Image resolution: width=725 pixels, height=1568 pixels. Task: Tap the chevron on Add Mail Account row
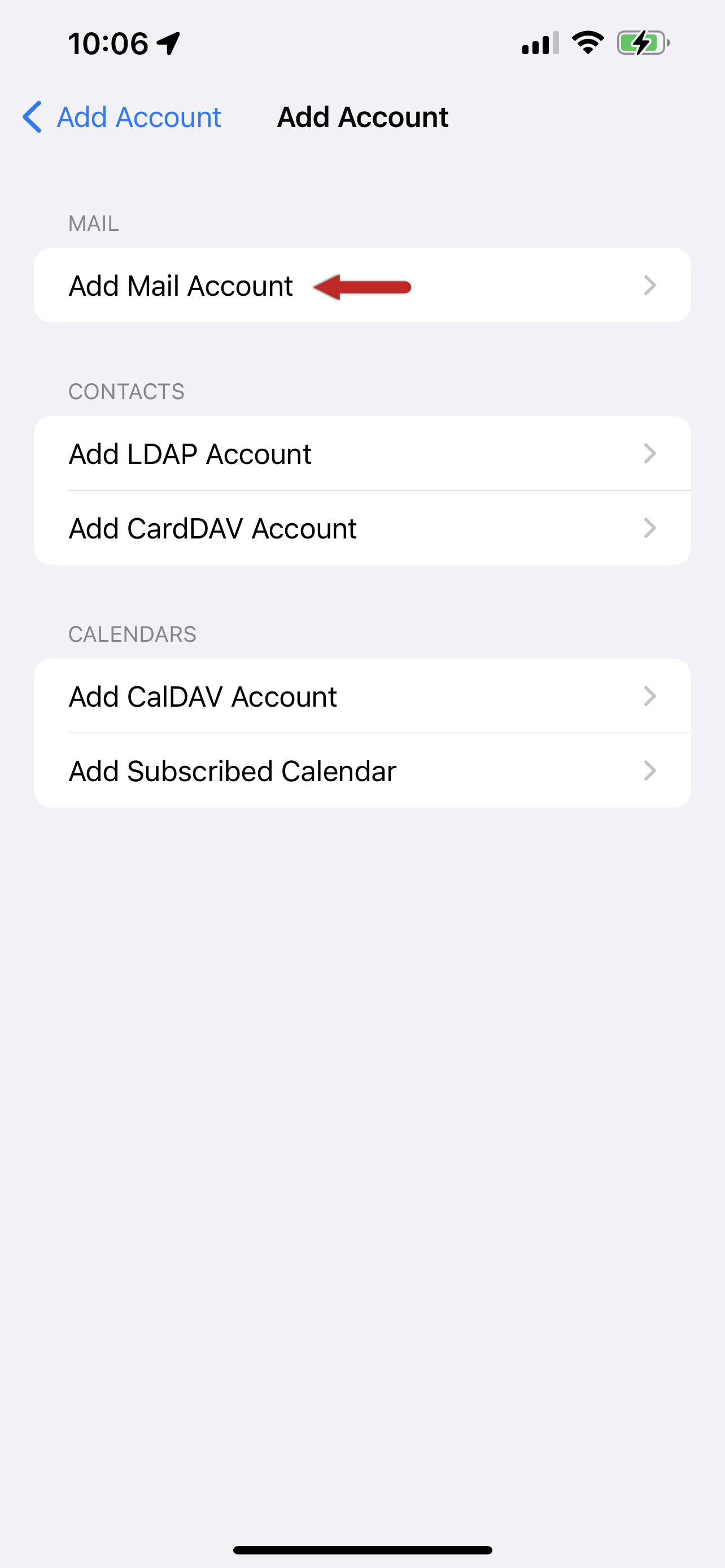click(x=650, y=286)
